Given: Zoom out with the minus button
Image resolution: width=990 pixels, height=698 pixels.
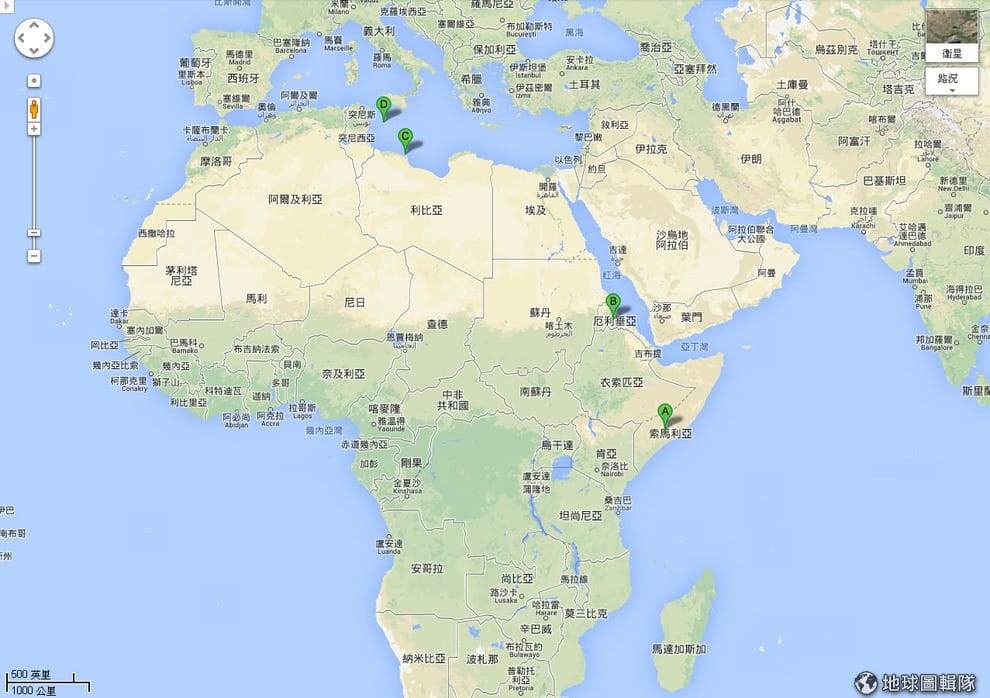Looking at the screenshot, I should tap(34, 256).
